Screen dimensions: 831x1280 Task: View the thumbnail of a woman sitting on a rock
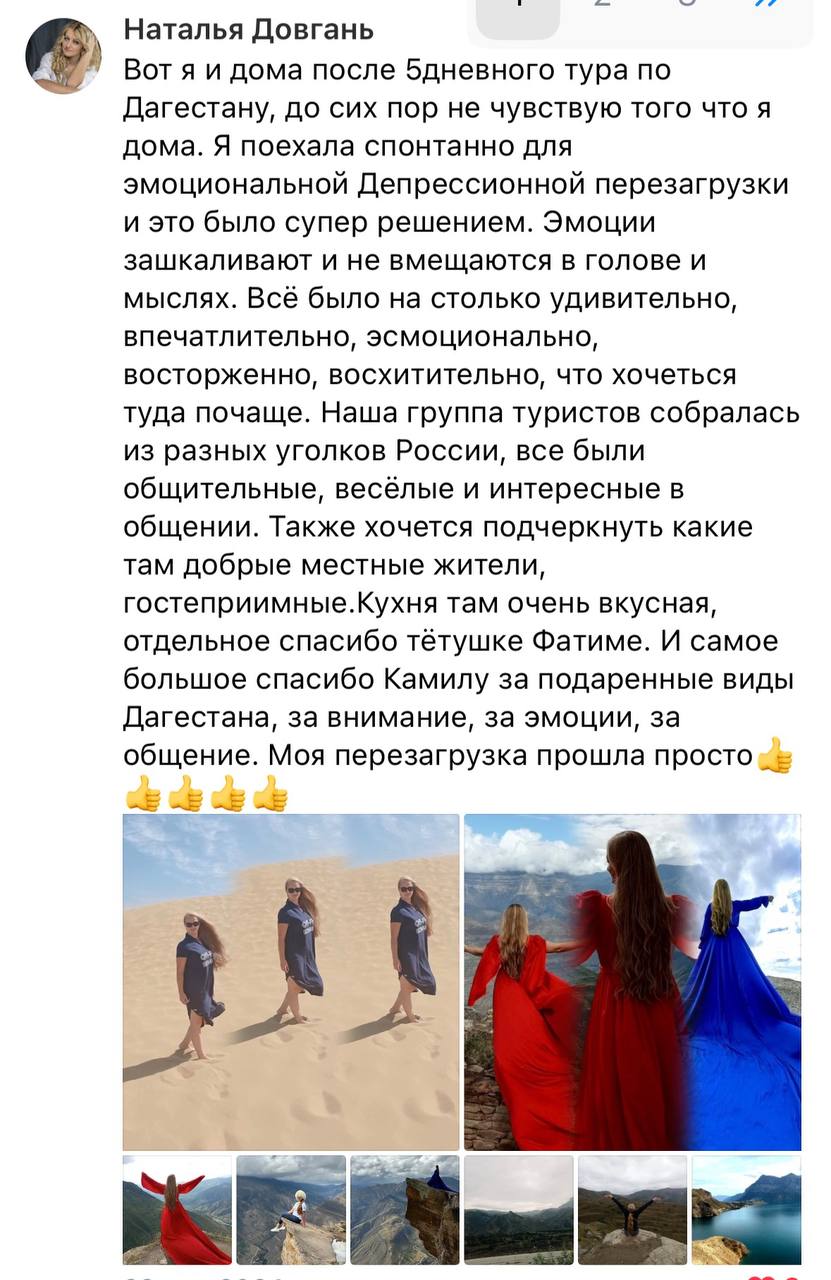[x=291, y=1210]
